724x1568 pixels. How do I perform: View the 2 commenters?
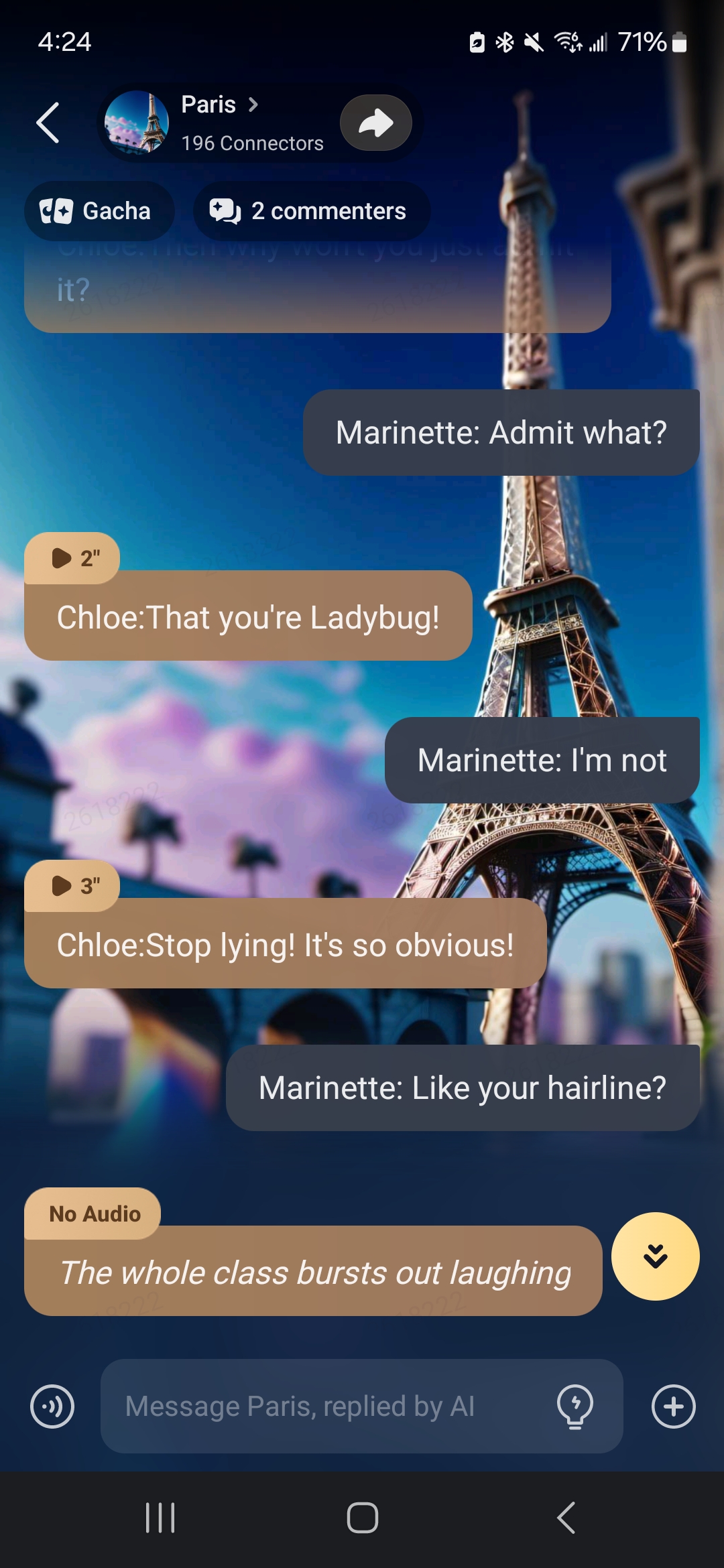click(x=311, y=211)
